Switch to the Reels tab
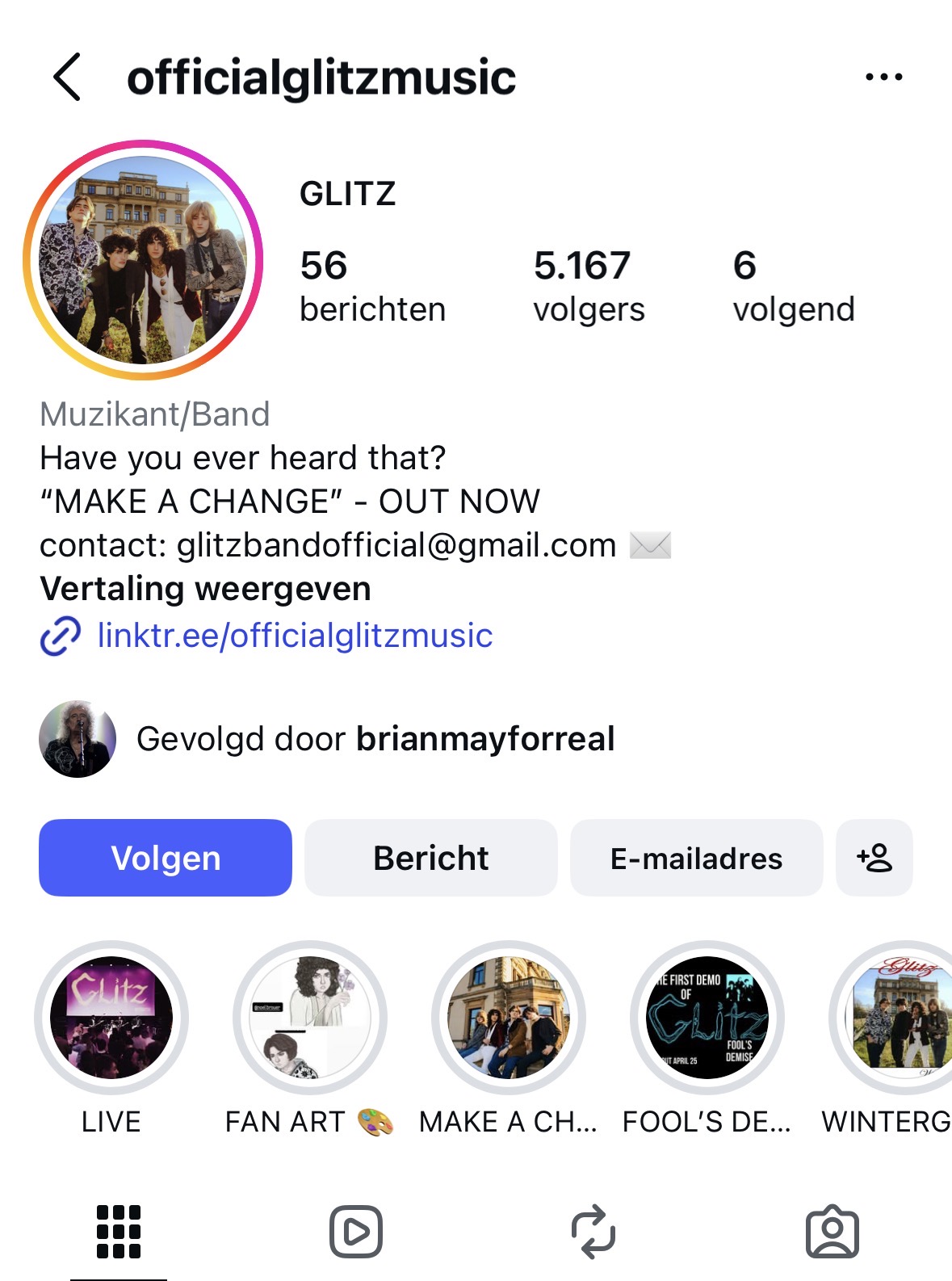Viewport: 952px width, 1281px height. [355, 1232]
